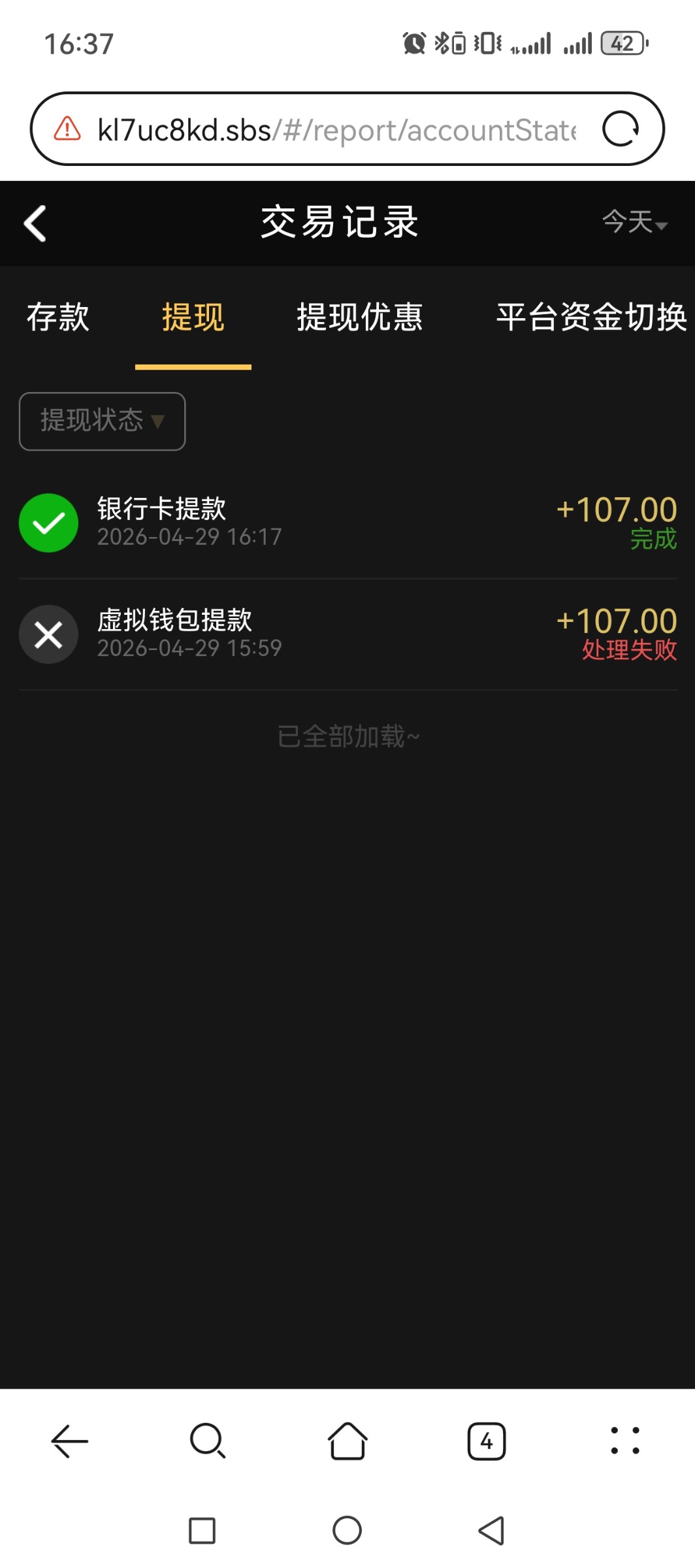This screenshot has height=1568, width=695.
Task: Open the 银行卡提款 completed record
Action: pos(347,523)
